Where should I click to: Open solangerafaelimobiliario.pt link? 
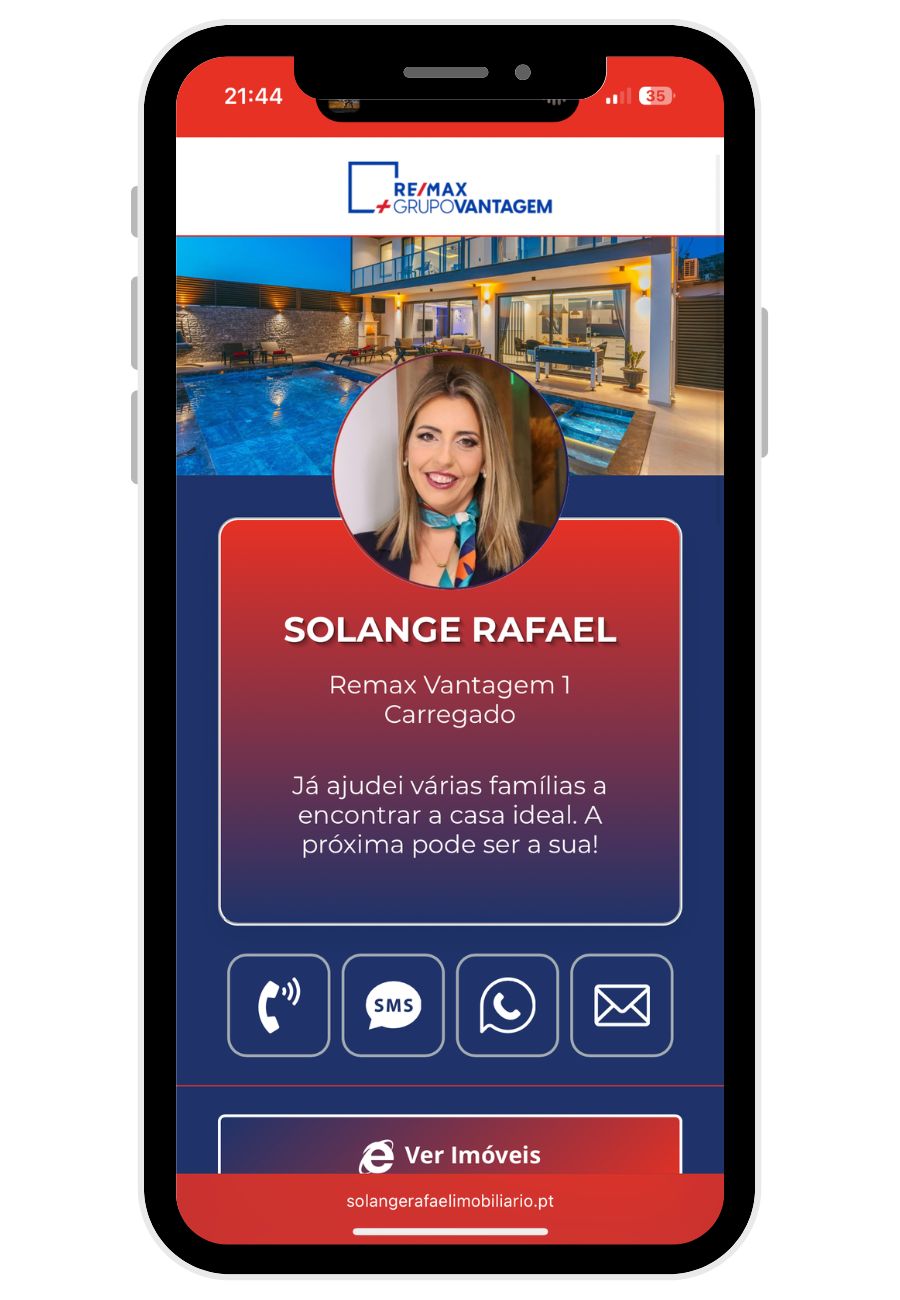[450, 1202]
